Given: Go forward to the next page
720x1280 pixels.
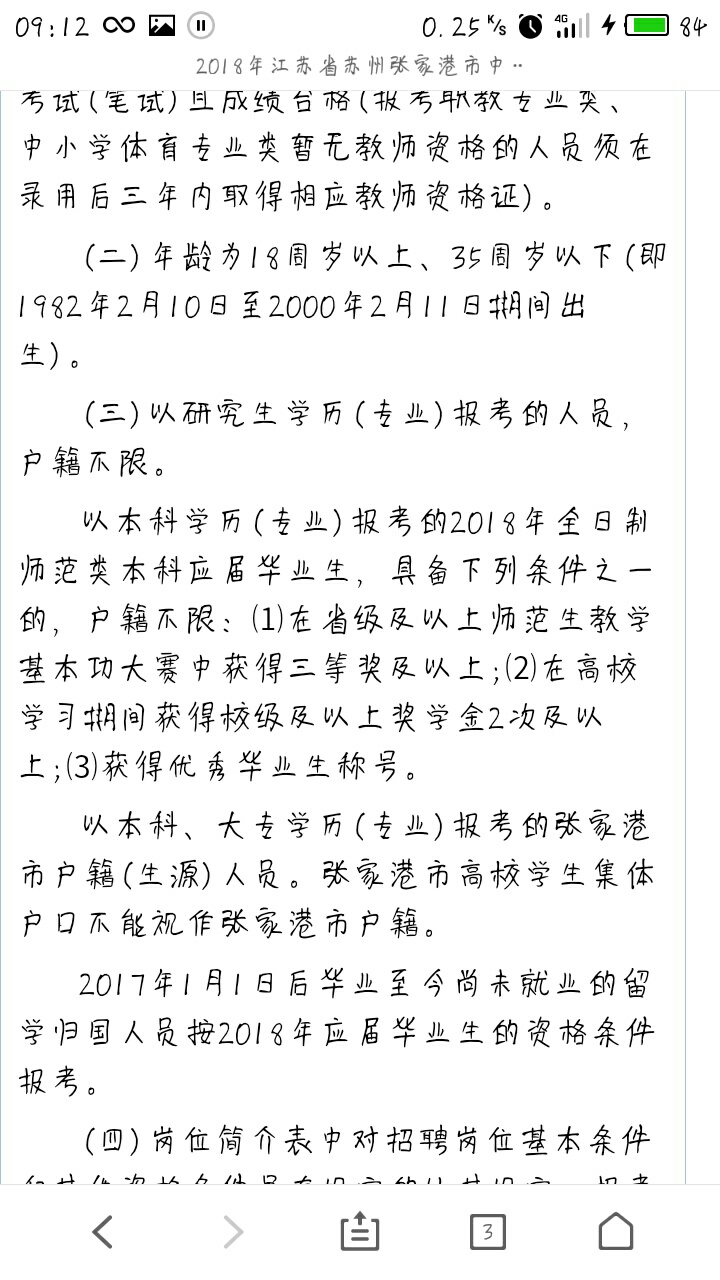Looking at the screenshot, I should (231, 1231).
